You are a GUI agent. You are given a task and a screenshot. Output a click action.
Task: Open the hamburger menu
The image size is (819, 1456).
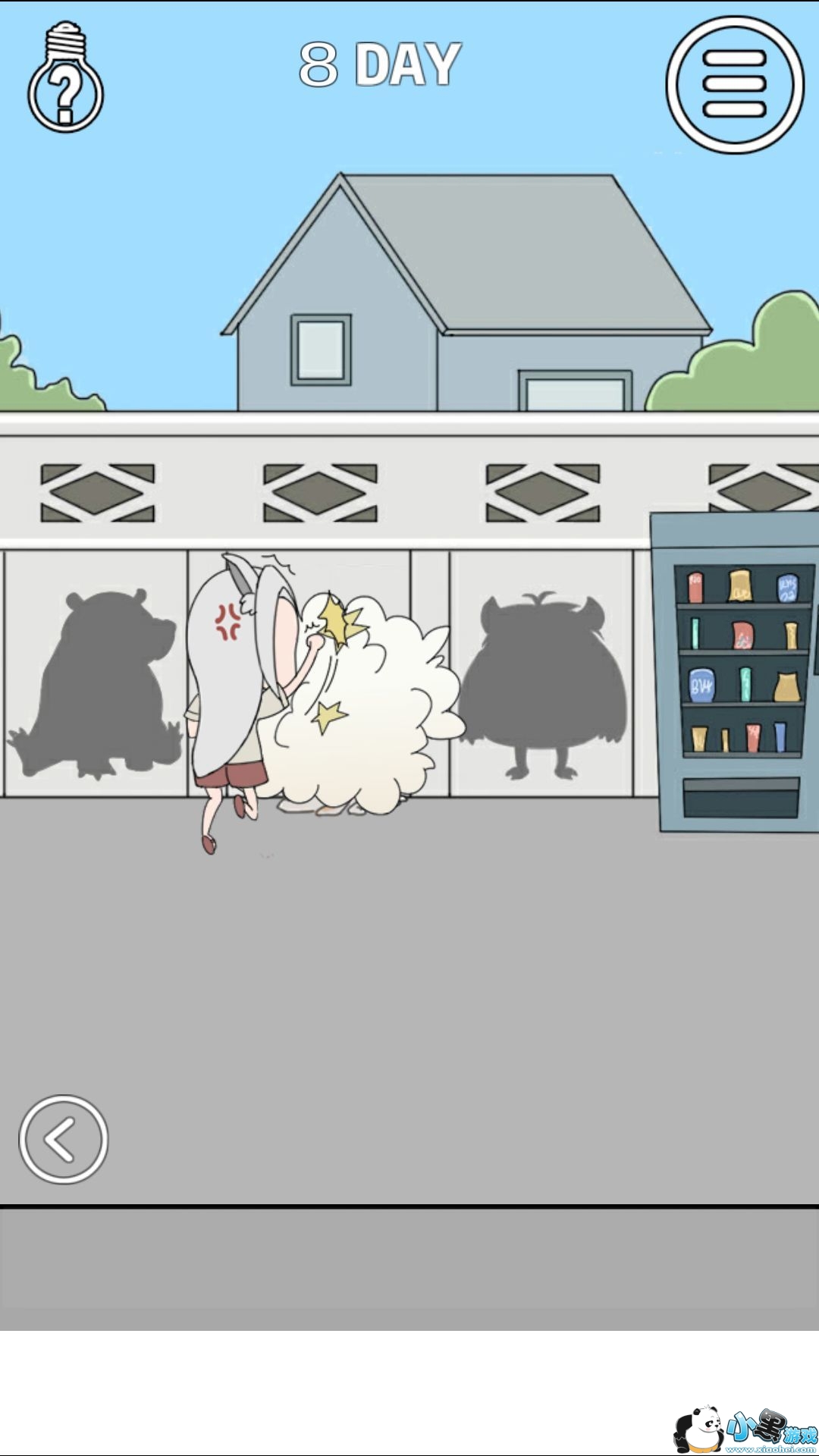[x=735, y=85]
